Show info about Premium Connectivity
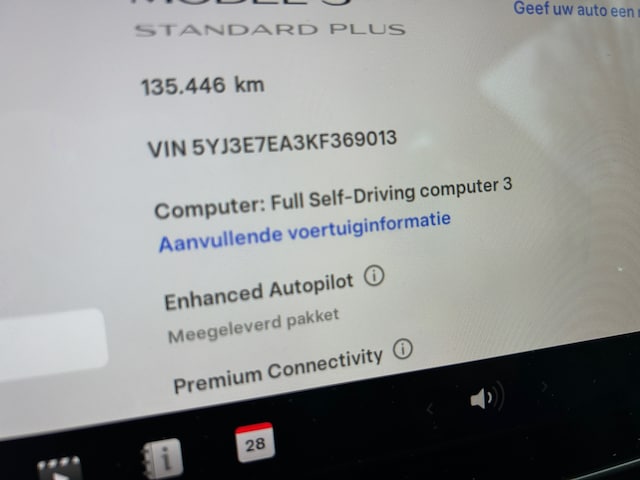Viewport: 640px width, 480px height. 402,349
